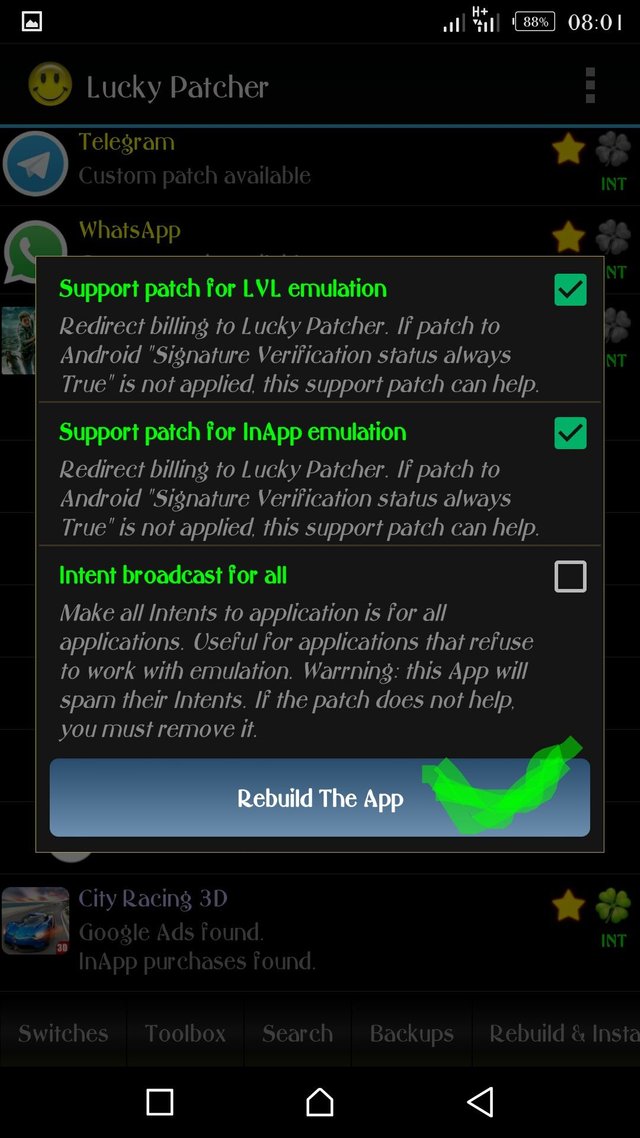The height and width of the screenshot is (1138, 640).
Task: Select the City Racing 3D app row
Action: (300, 930)
